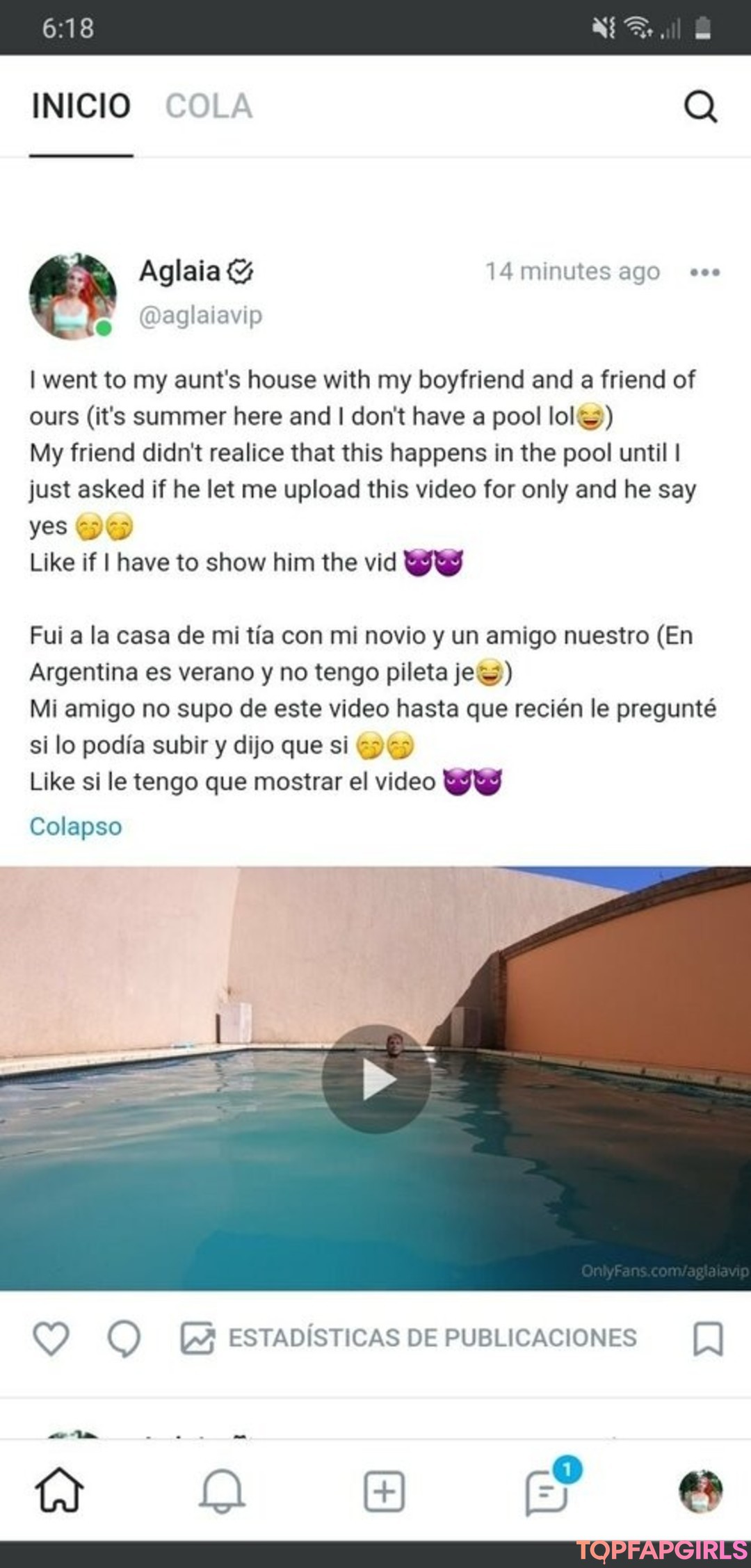View Estadísticas de Publicaciones
Screen dimensions: 751x1568
[x=408, y=1338]
